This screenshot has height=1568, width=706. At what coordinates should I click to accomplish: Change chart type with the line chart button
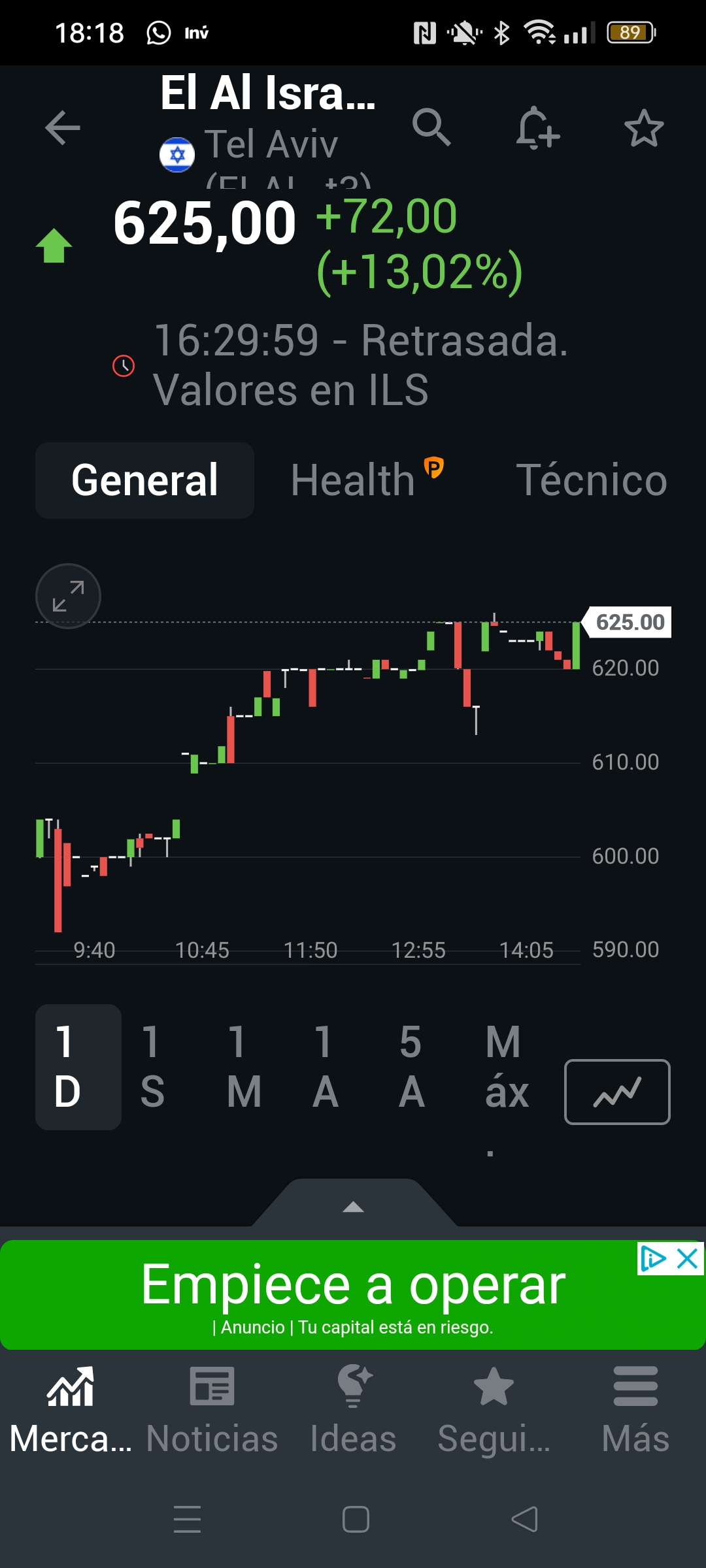click(x=617, y=1092)
